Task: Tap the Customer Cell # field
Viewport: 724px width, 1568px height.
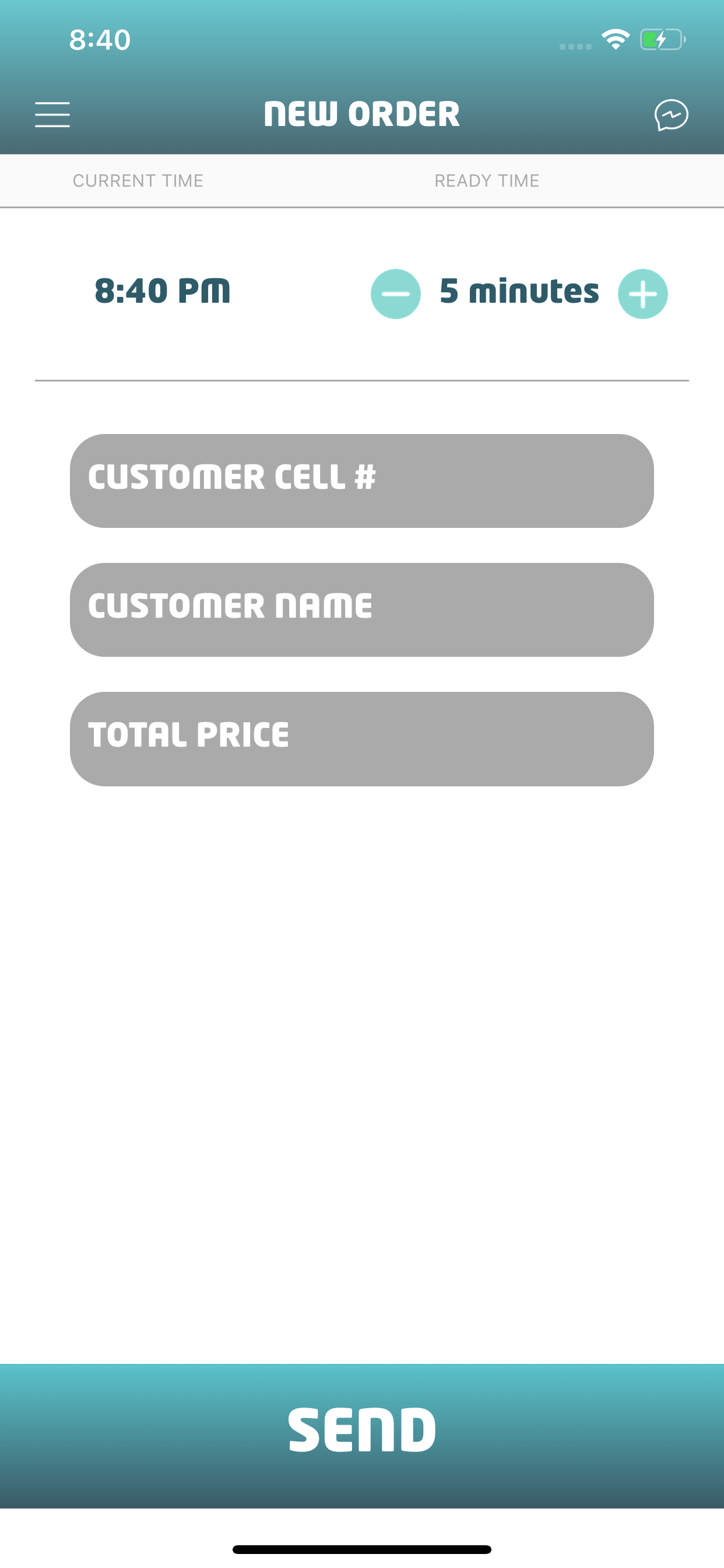Action: (x=362, y=481)
